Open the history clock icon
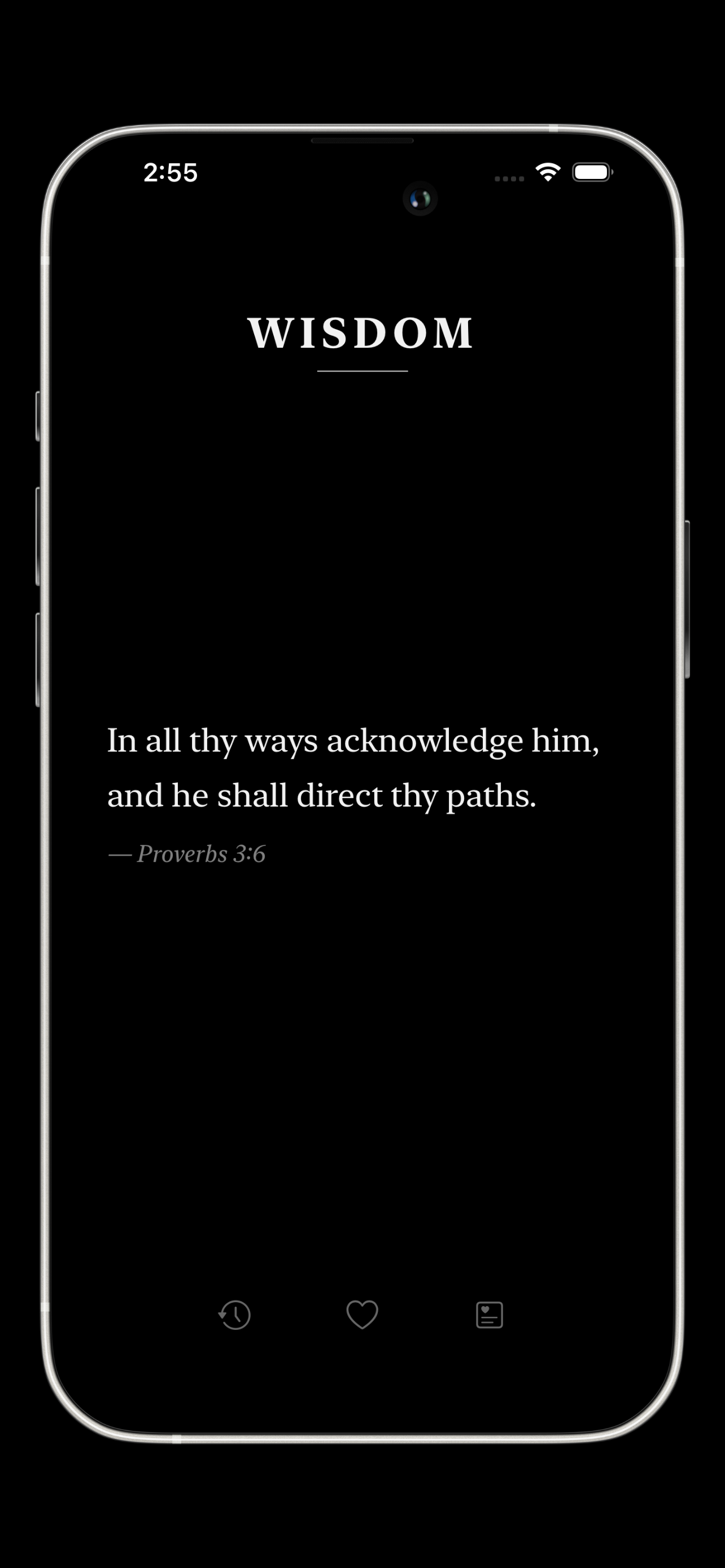725x1568 pixels. tap(235, 1315)
